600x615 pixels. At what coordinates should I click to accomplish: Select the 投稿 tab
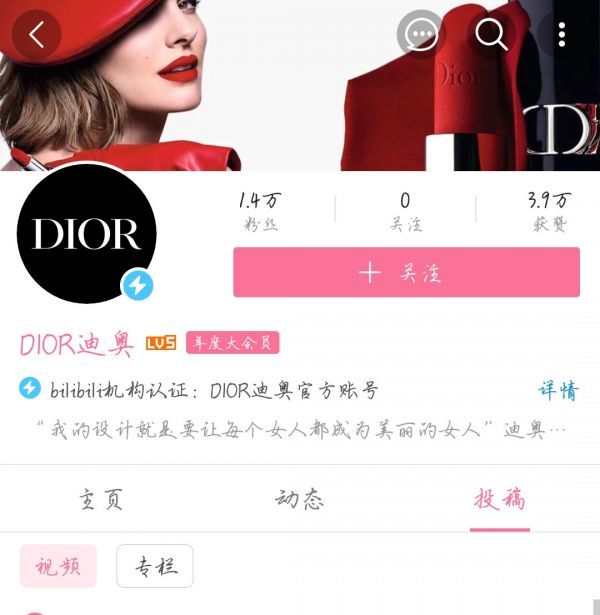499,499
